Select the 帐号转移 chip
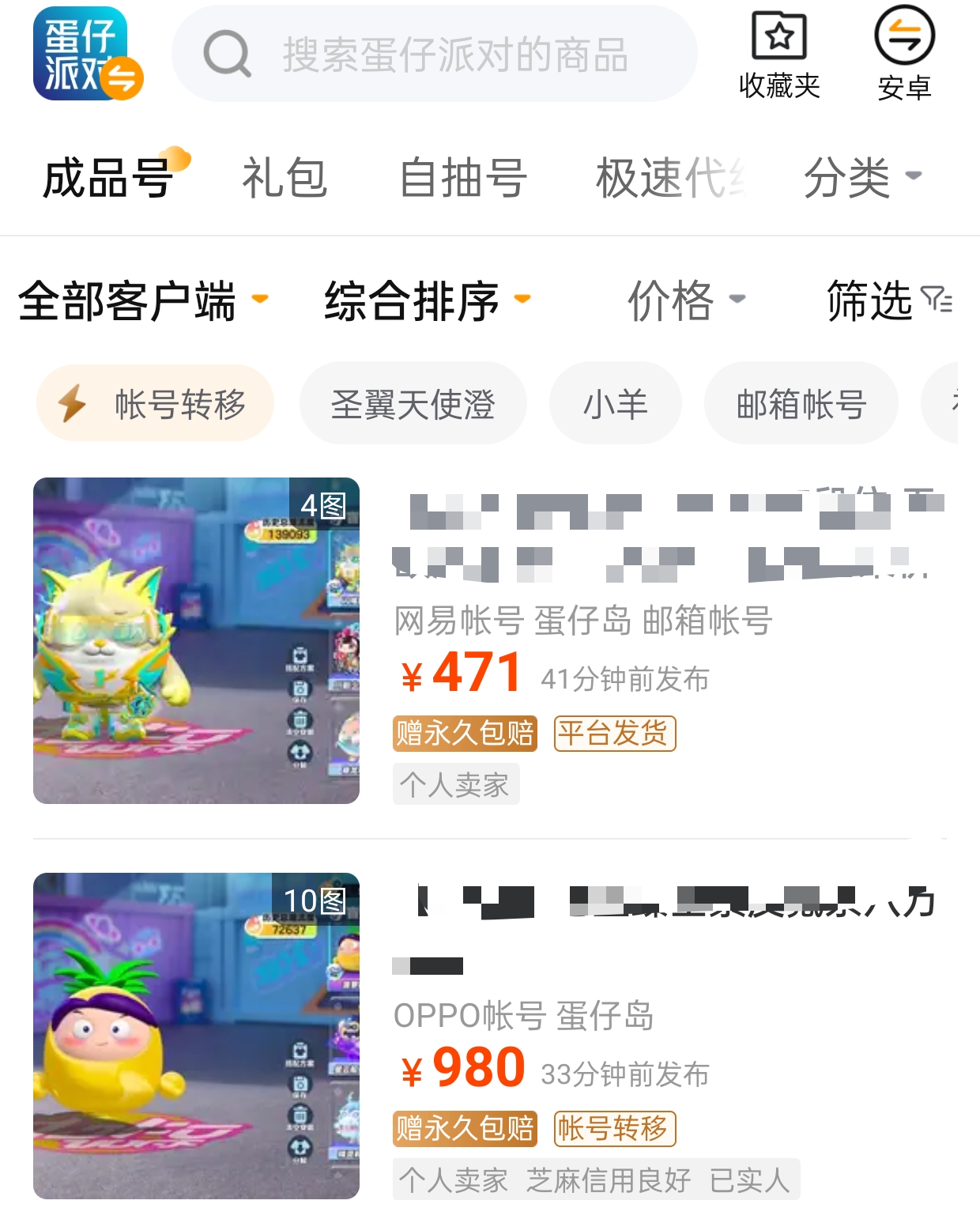 point(156,404)
